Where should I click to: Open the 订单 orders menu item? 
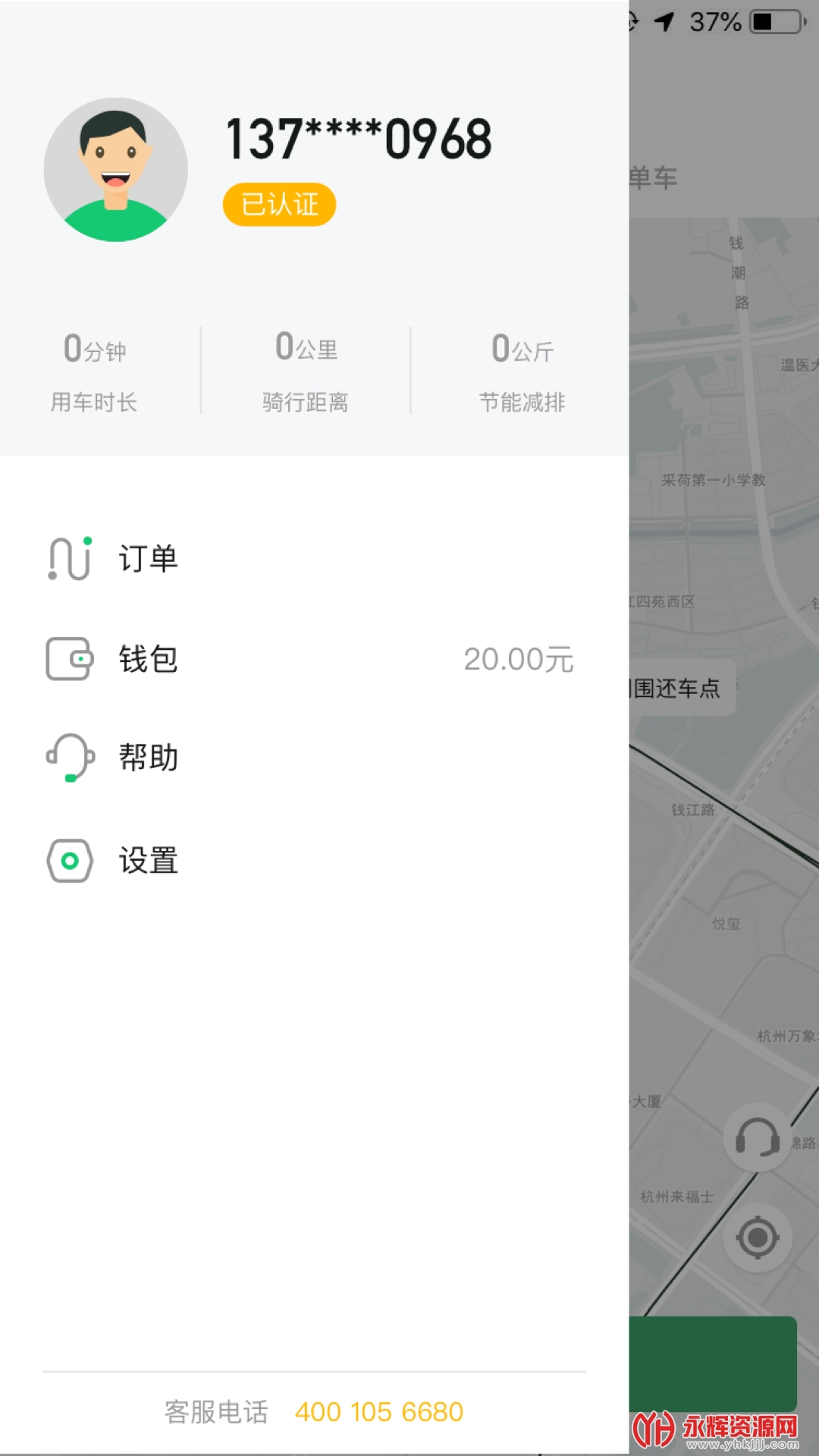pos(149,559)
